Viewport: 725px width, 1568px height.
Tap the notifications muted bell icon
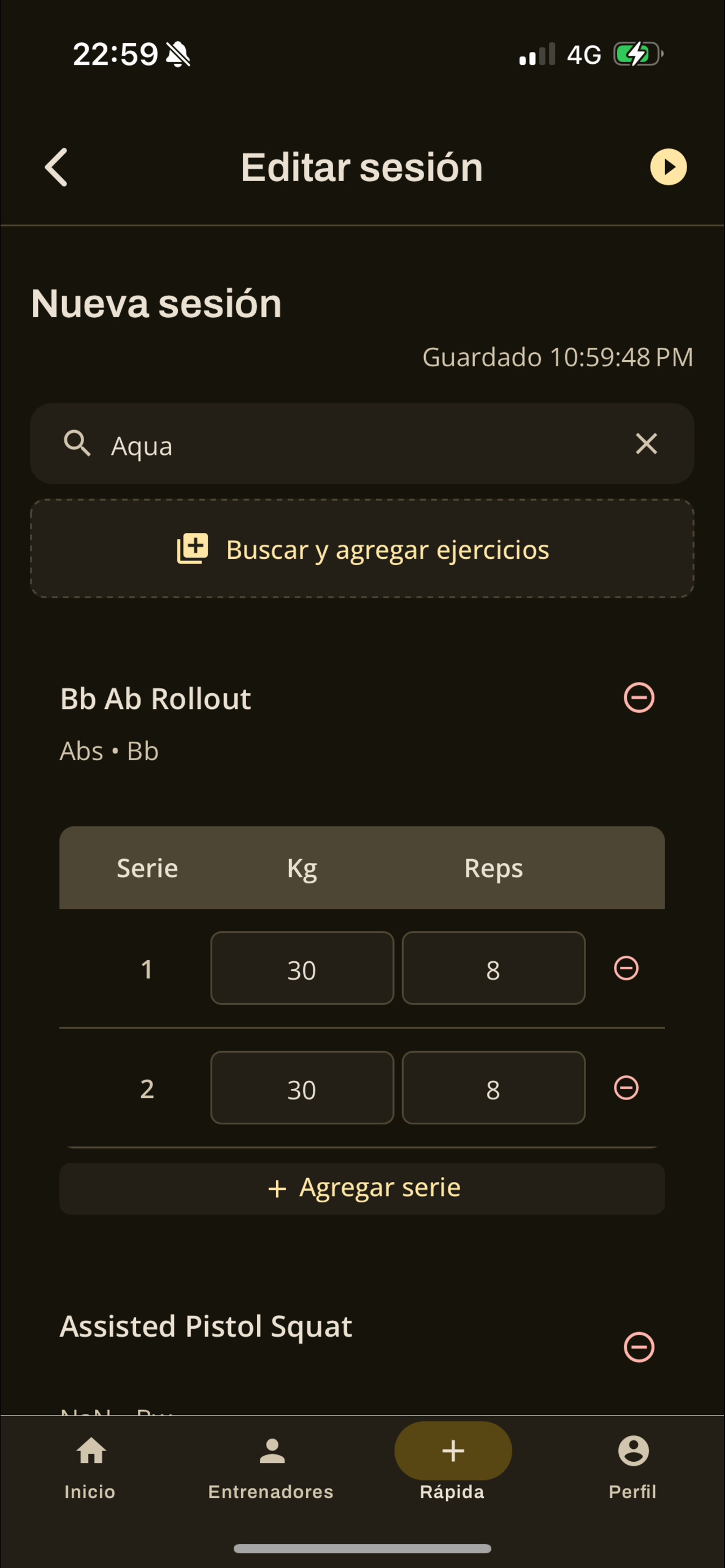tap(177, 54)
